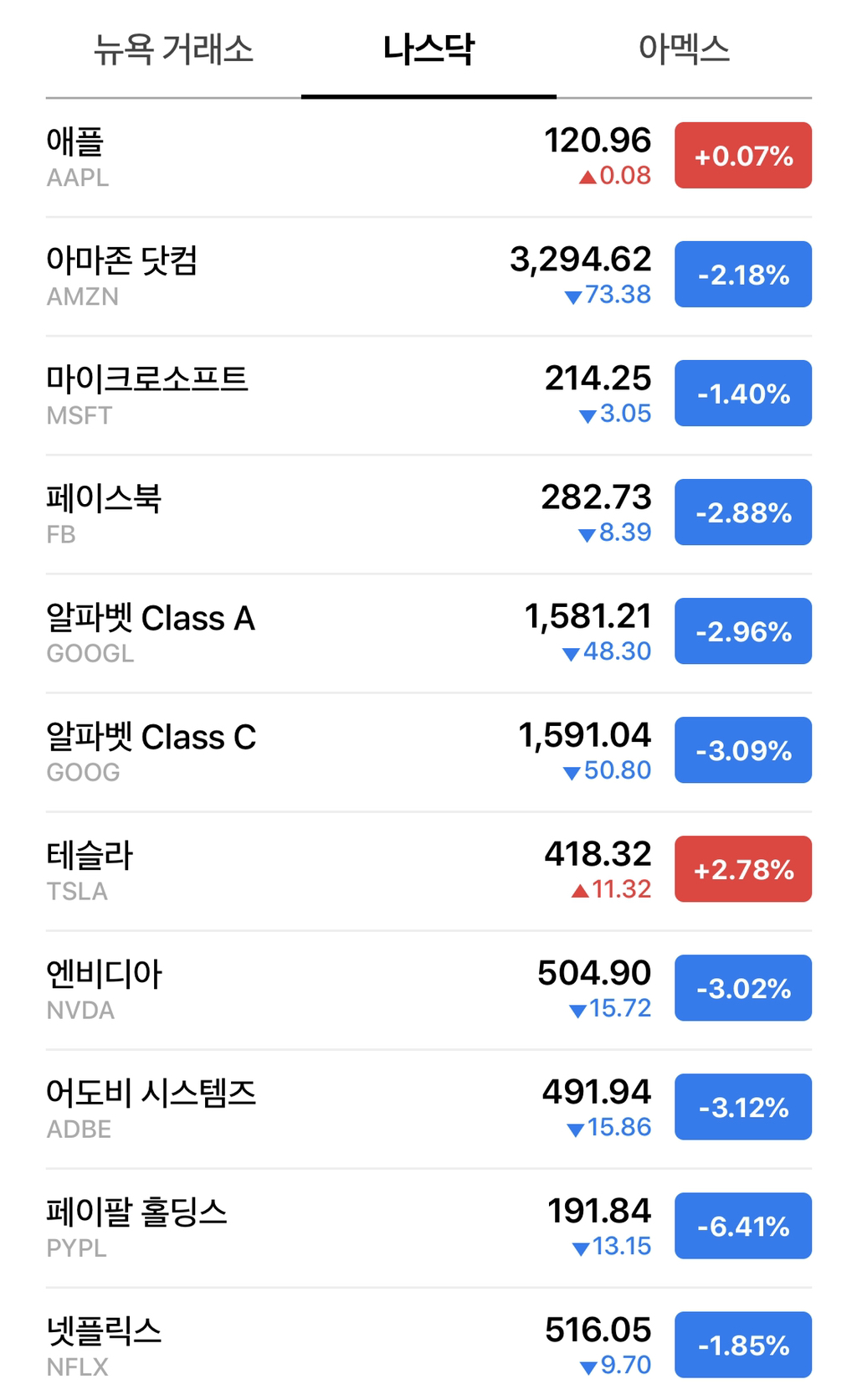Click the red up-arrow indicator next to 0.08
The width and height of the screenshot is (857, 1400).
pos(586,175)
